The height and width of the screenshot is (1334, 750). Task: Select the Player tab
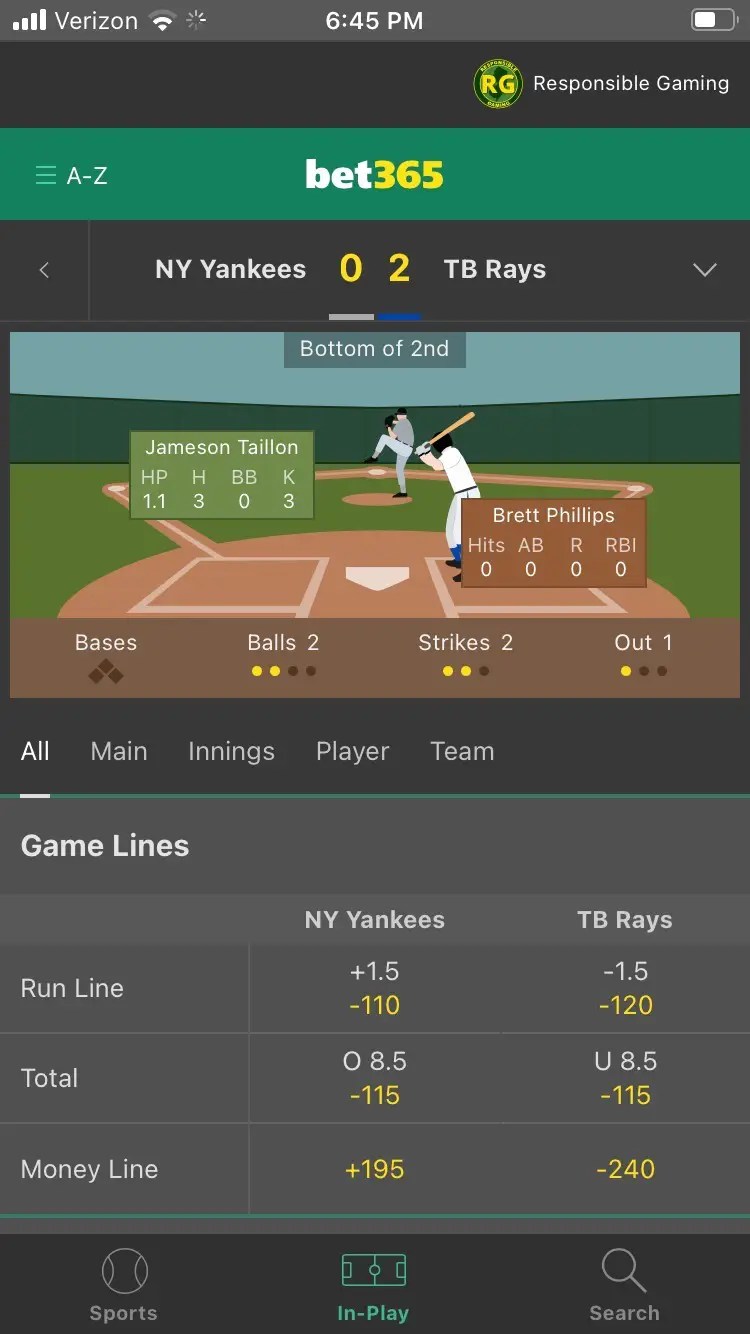pyautogui.click(x=352, y=751)
